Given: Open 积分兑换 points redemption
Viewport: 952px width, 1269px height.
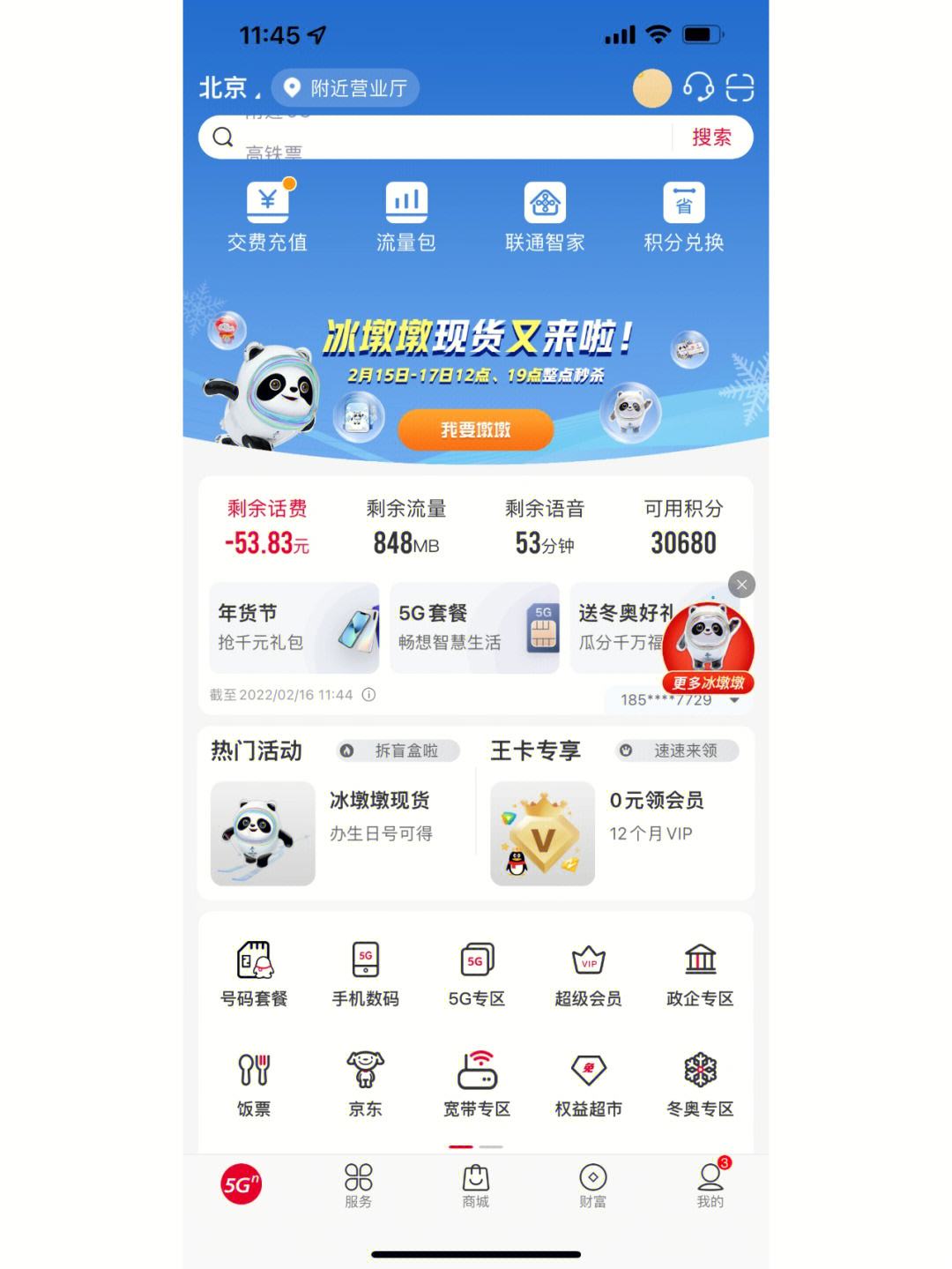Looking at the screenshot, I should 683,218.
